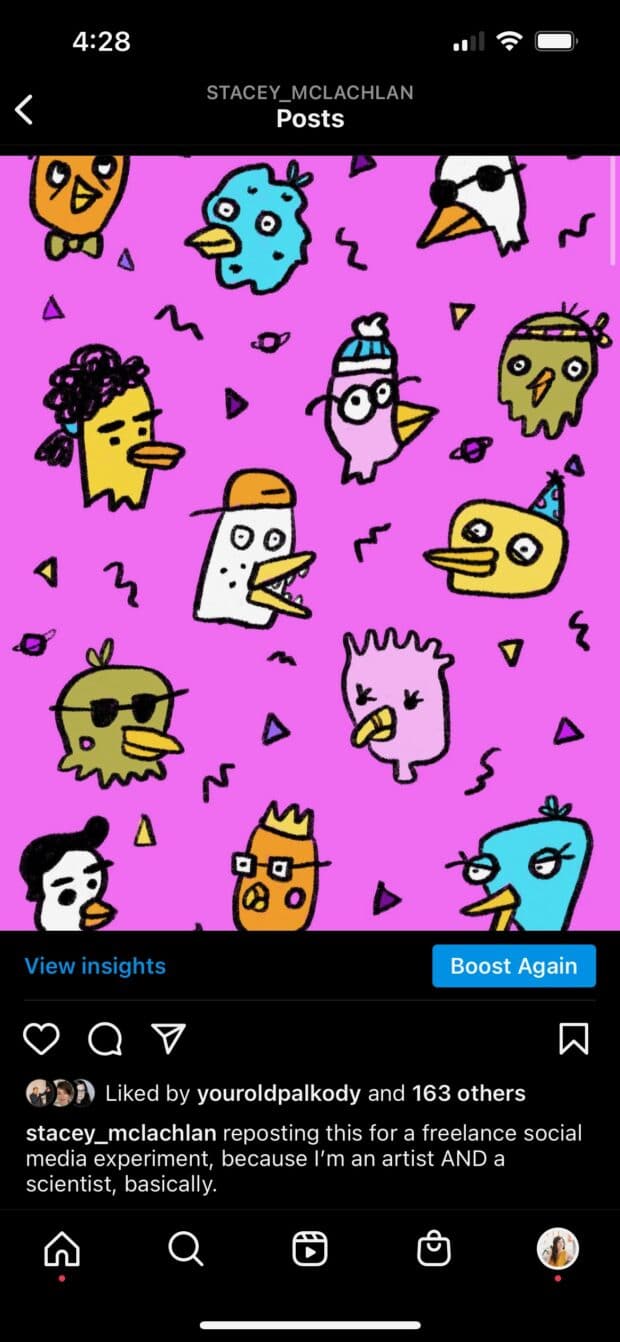The height and width of the screenshot is (1342, 620).
Task: Like the bird doodle post
Action: (41, 1039)
